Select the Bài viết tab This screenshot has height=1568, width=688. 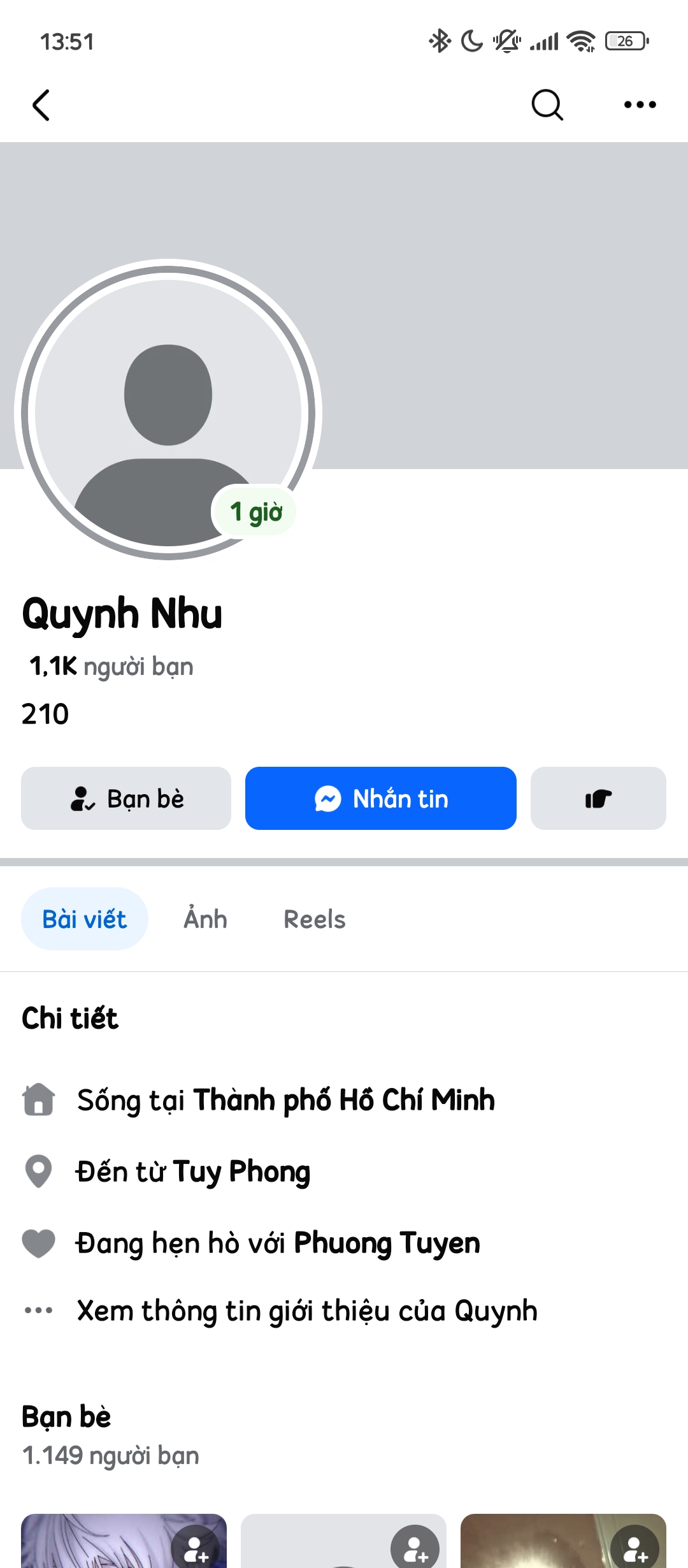click(85, 919)
